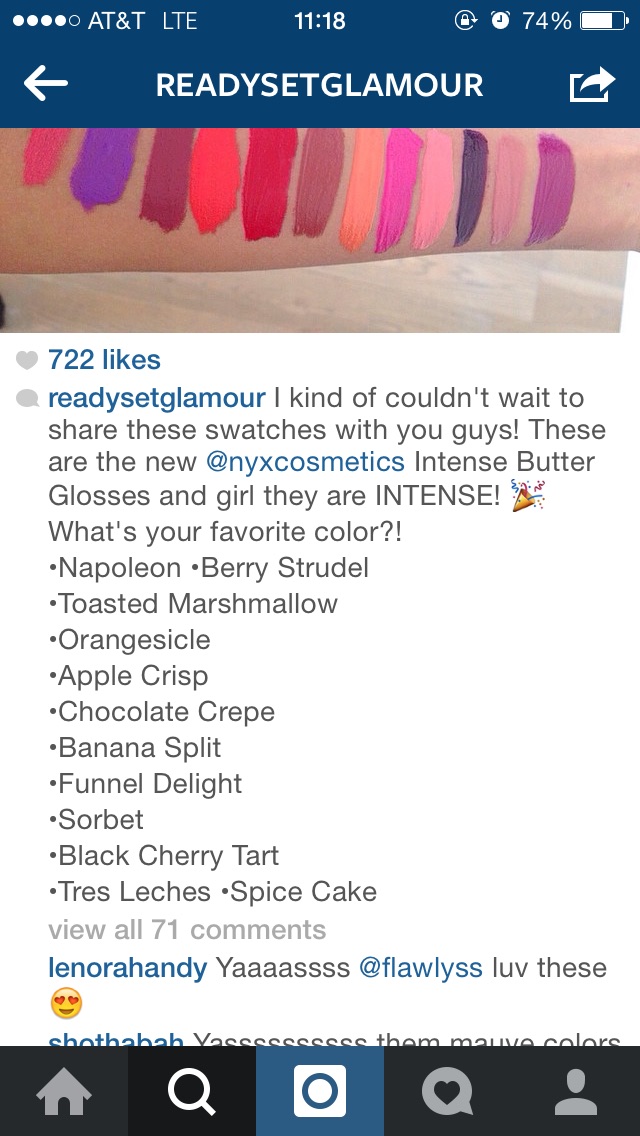This screenshot has width=640, height=1136.
Task: Switch to the Profile tab
Action: [x=575, y=1091]
